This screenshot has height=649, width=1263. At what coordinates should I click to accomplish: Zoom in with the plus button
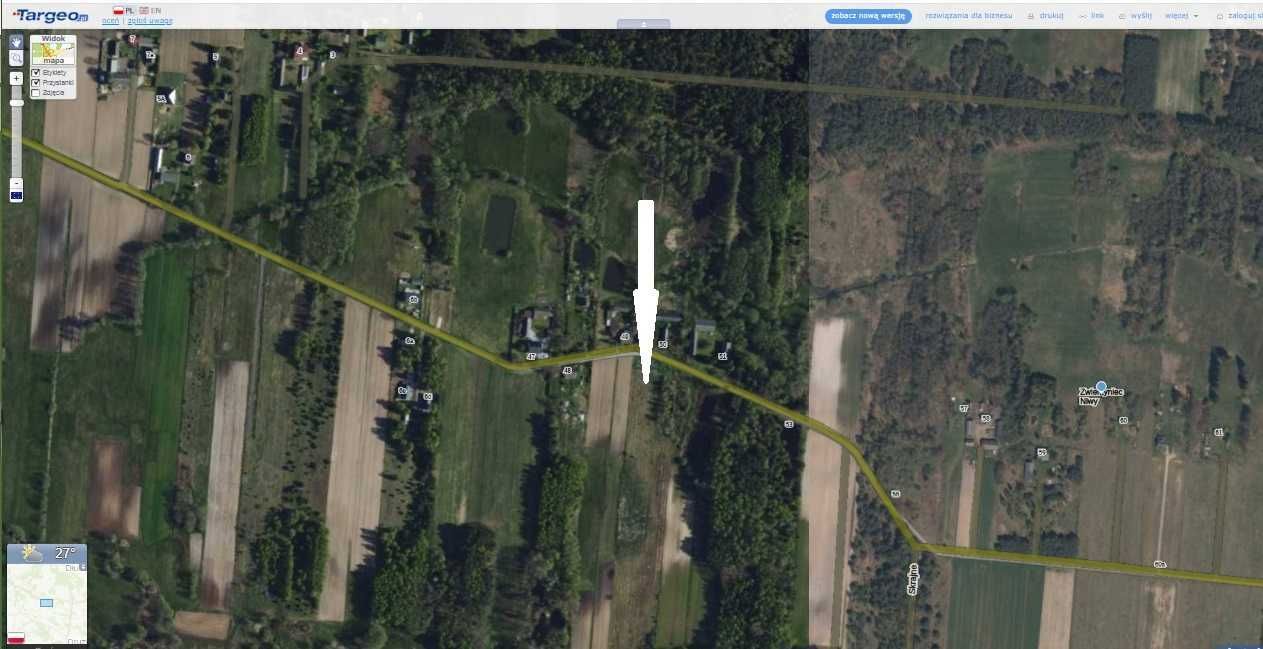coord(16,78)
